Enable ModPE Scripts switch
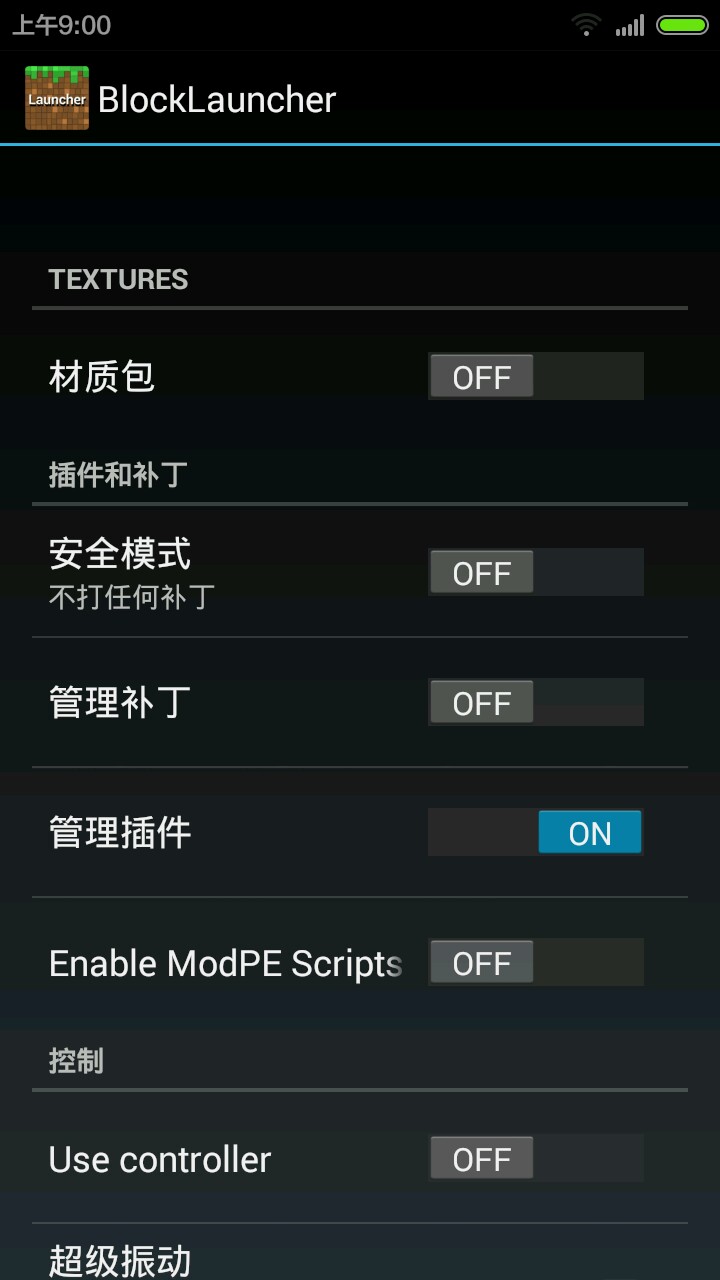Viewport: 720px width, 1280px height. coord(535,963)
